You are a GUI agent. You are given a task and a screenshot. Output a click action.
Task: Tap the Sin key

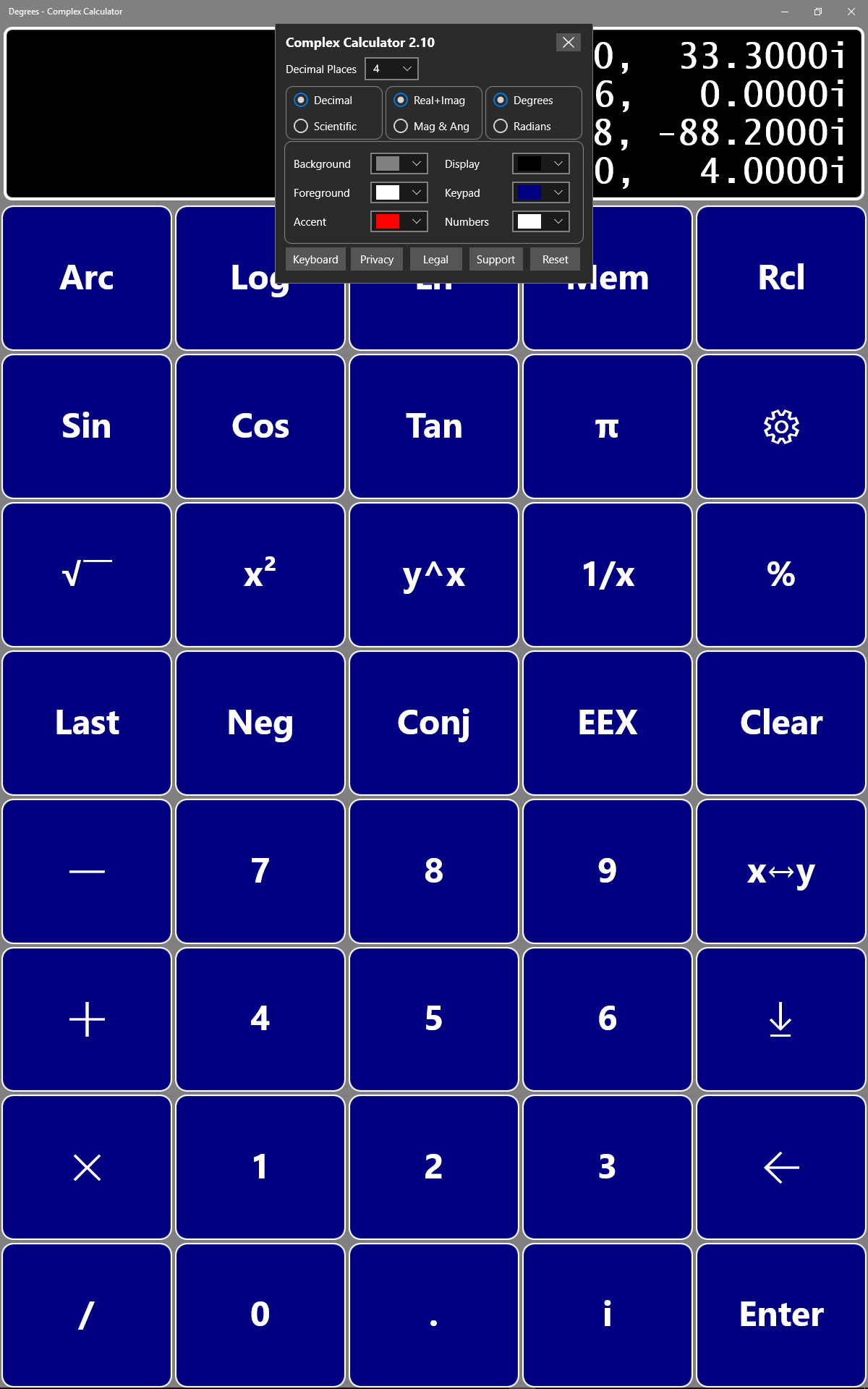point(87,427)
